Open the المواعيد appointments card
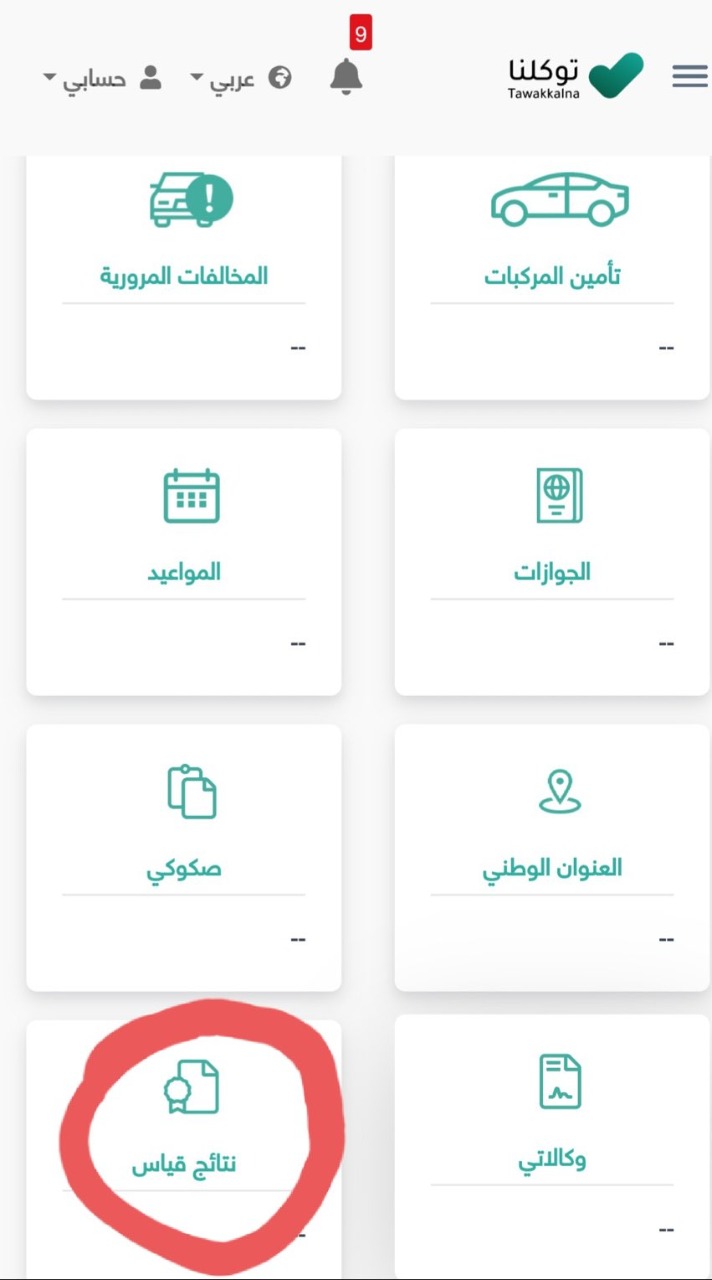 (x=184, y=562)
